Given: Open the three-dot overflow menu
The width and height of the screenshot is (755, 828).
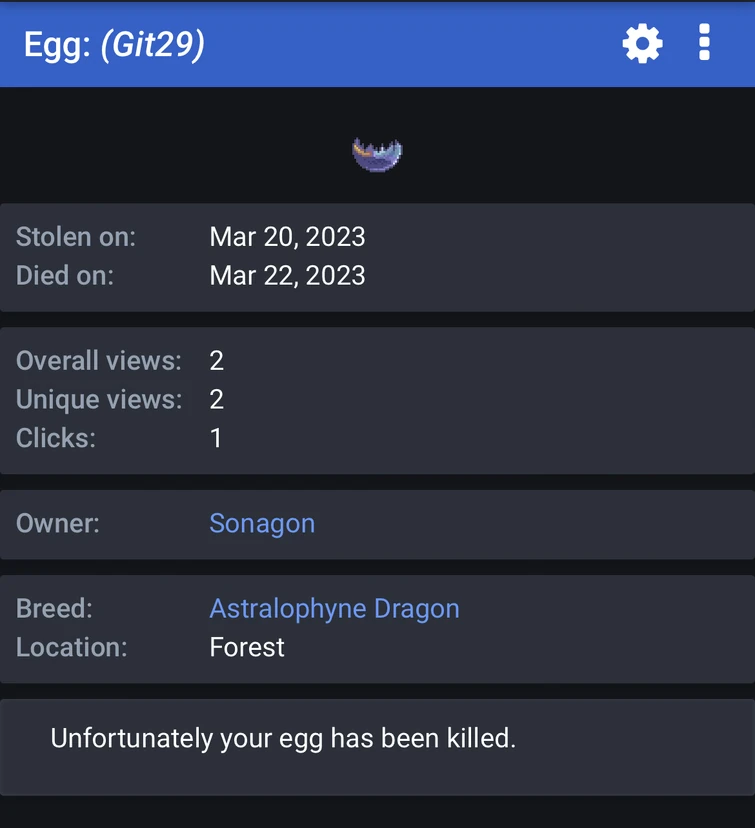Looking at the screenshot, I should [704, 44].
